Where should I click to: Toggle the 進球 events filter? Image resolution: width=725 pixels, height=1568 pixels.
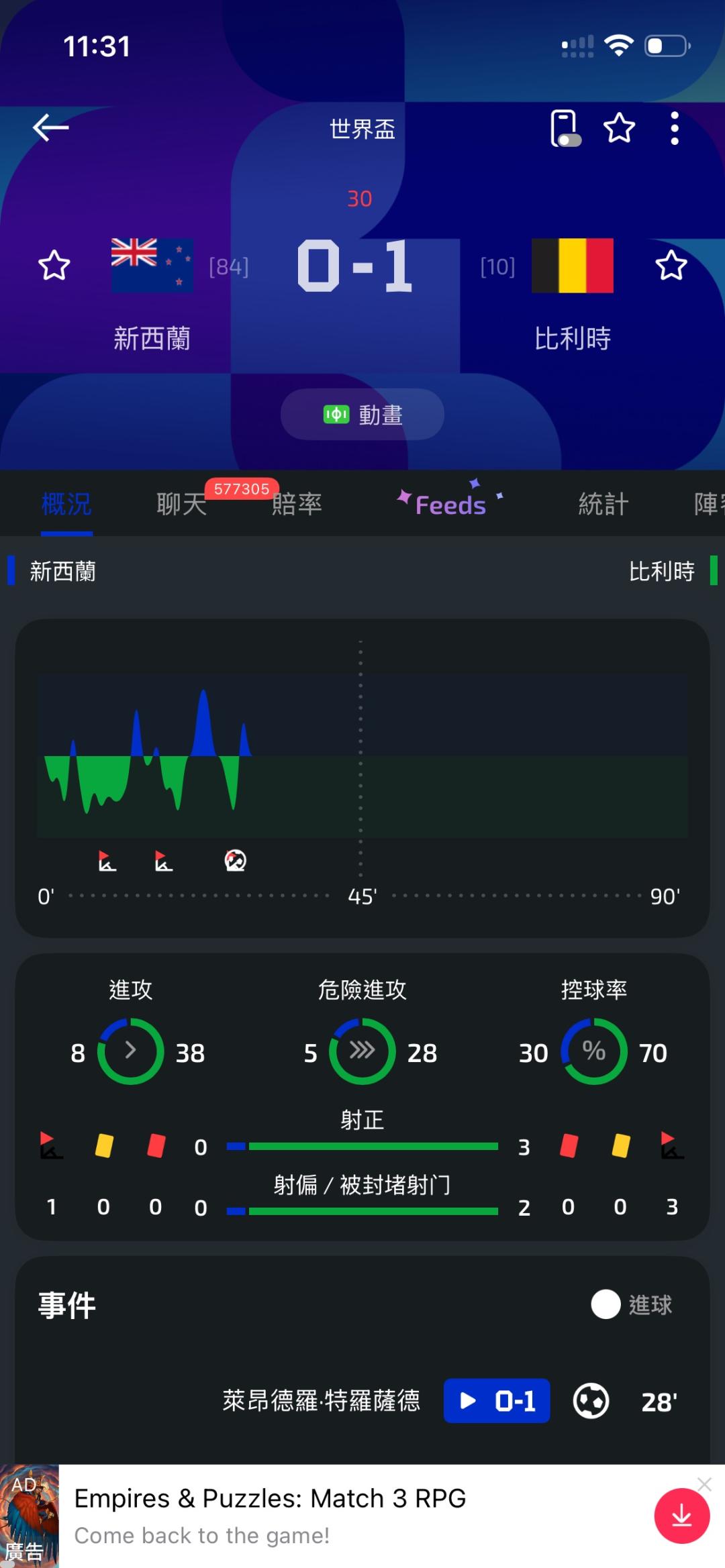click(631, 1304)
